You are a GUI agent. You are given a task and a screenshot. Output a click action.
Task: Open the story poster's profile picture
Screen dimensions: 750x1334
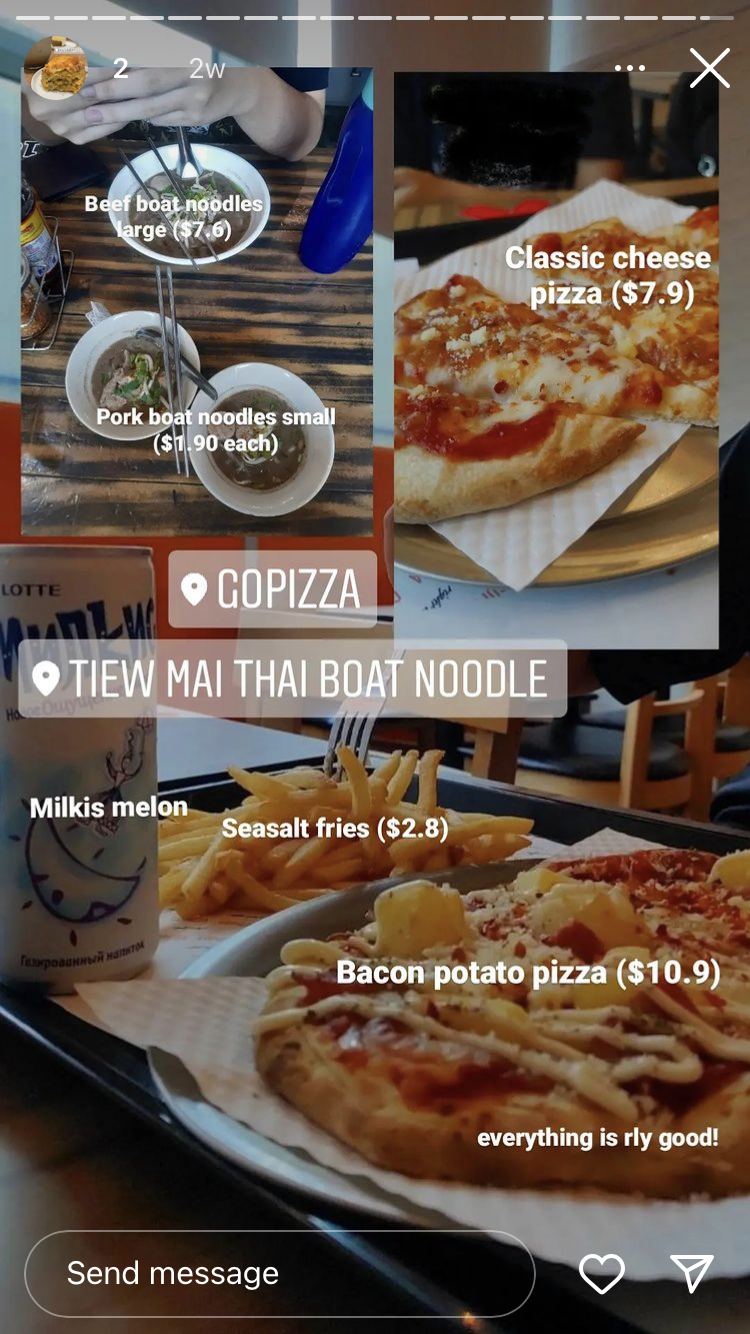[x=56, y=68]
